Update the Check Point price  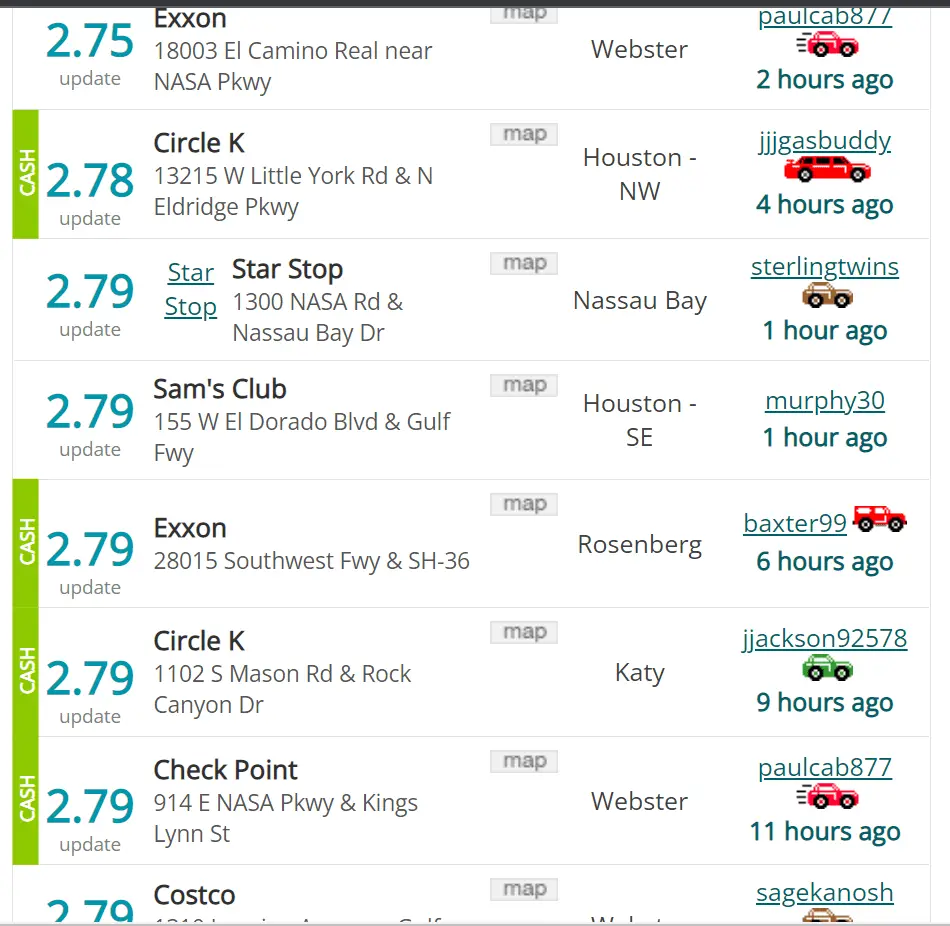[90, 845]
